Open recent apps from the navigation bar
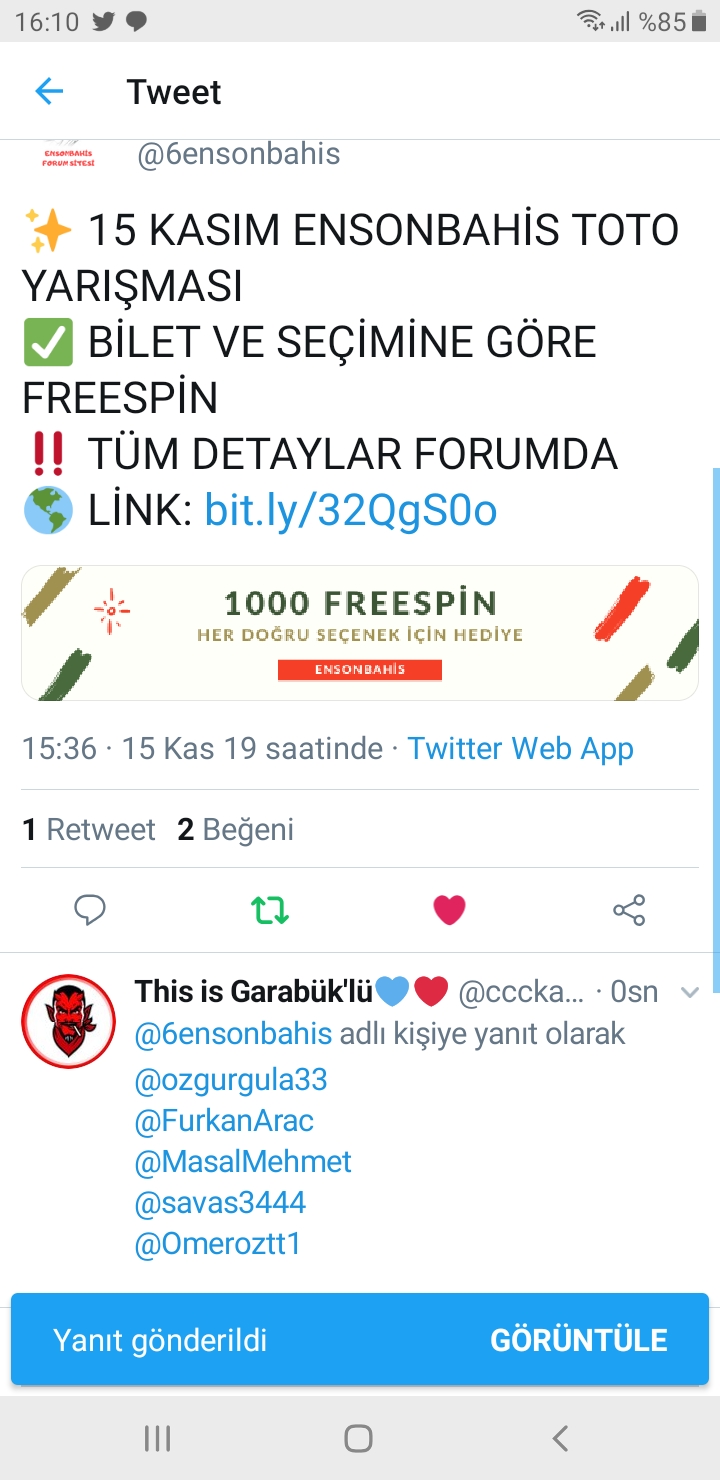This screenshot has height=1480, width=720. pos(157,1438)
